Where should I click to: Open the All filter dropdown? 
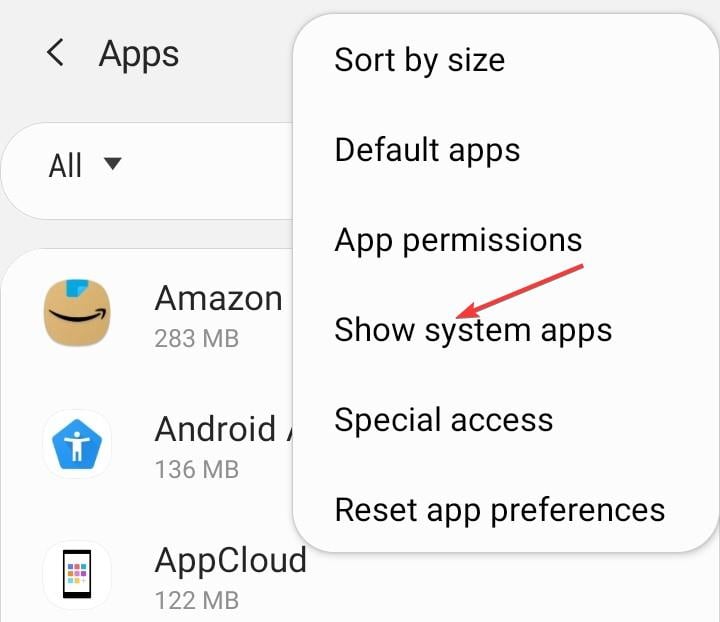pyautogui.click(x=85, y=165)
